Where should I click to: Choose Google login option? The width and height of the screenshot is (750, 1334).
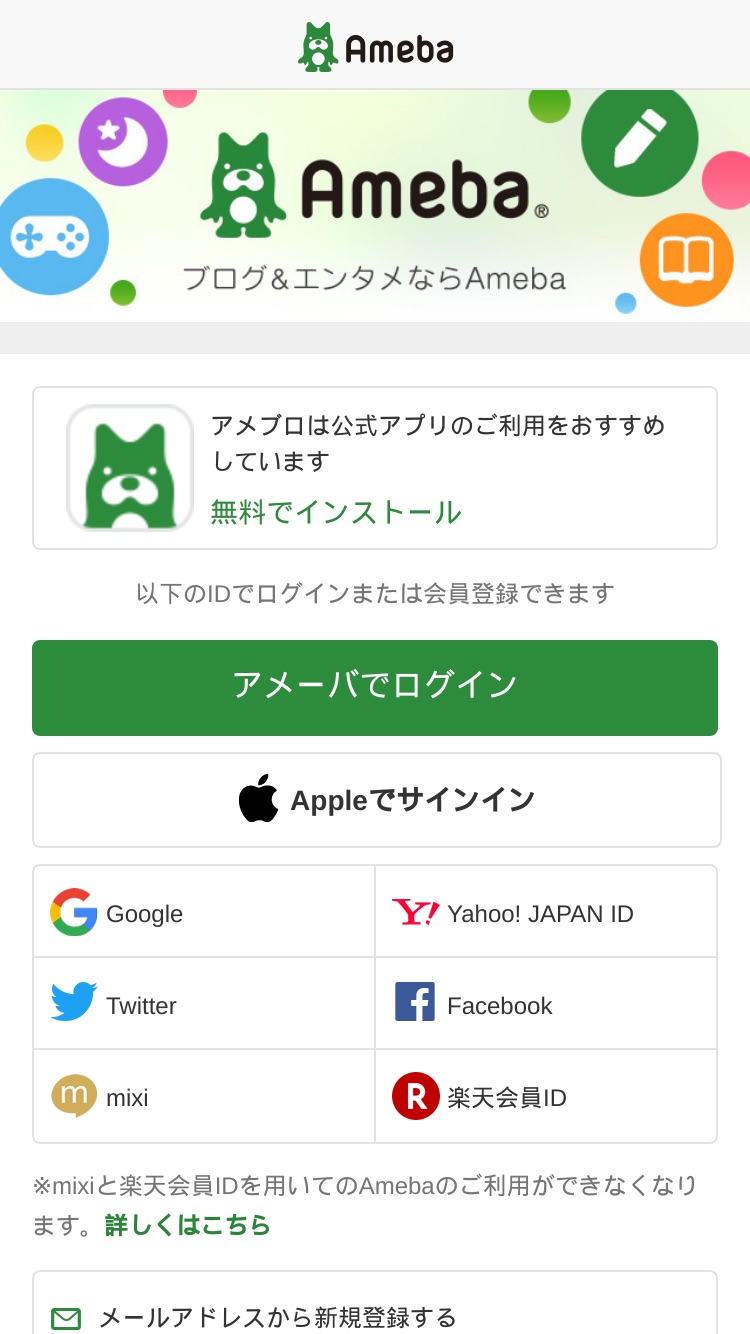click(204, 912)
